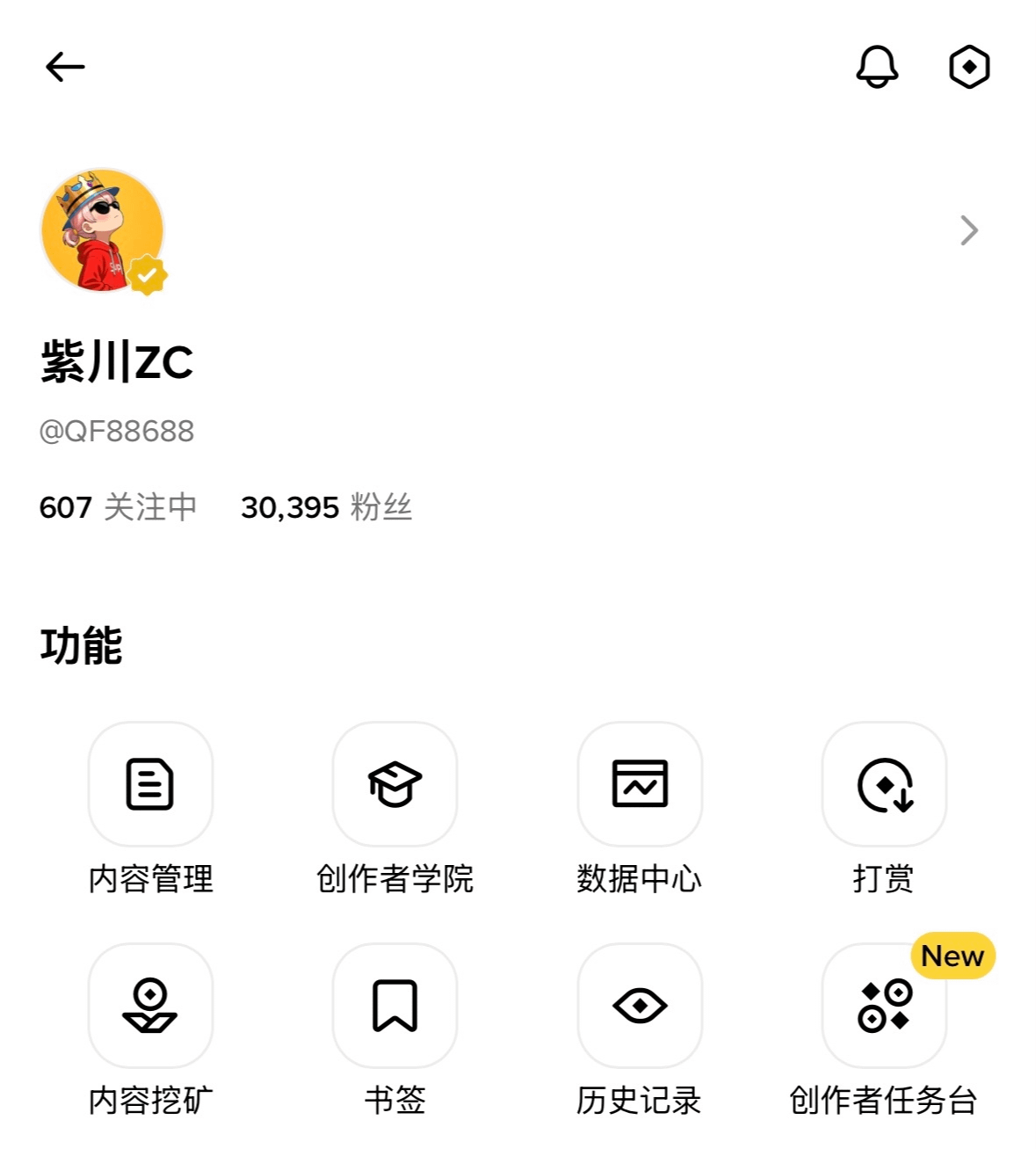This screenshot has width=1036, height=1149.
Task: Open 历史记录 history
Action: click(x=640, y=1006)
